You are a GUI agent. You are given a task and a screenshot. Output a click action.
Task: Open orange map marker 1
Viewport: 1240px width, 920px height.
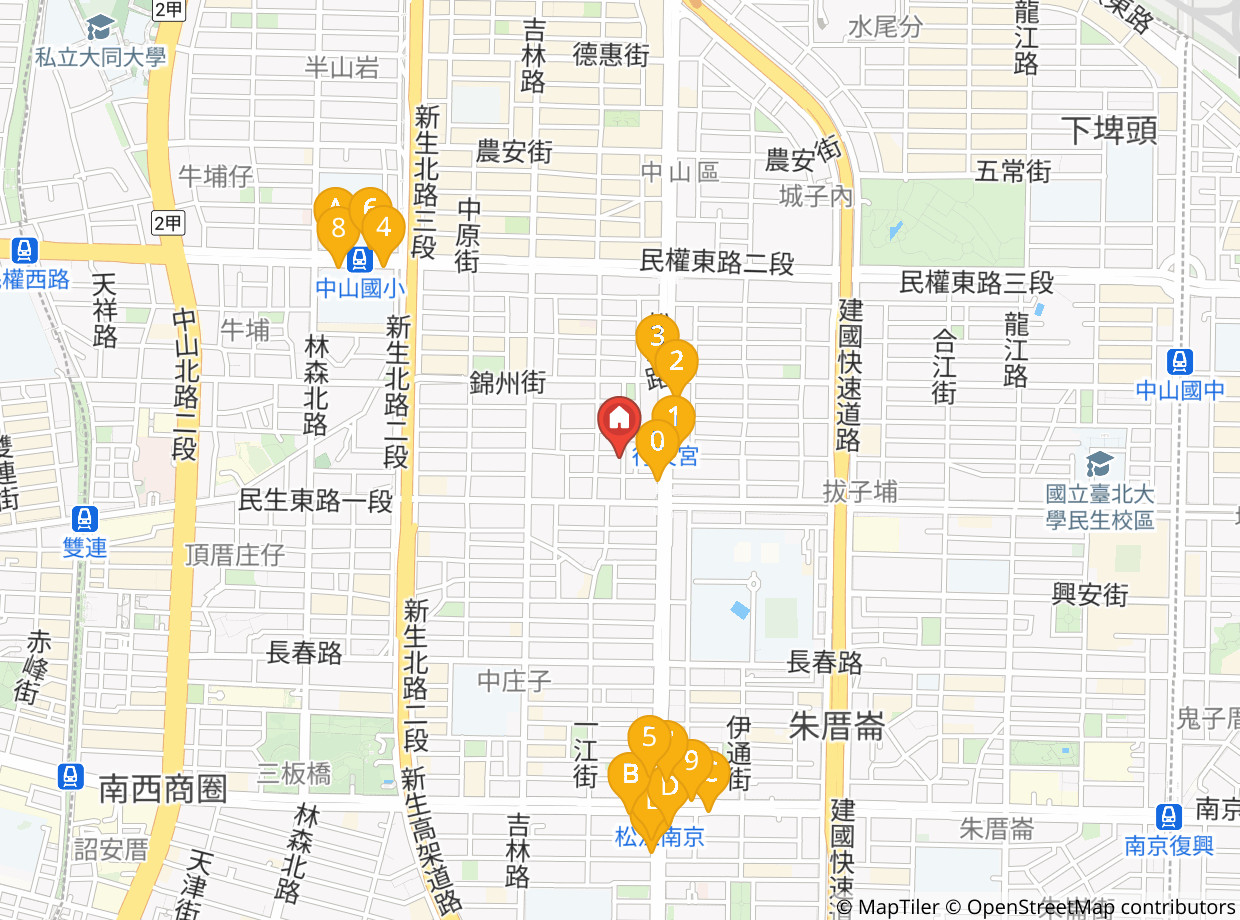674,414
